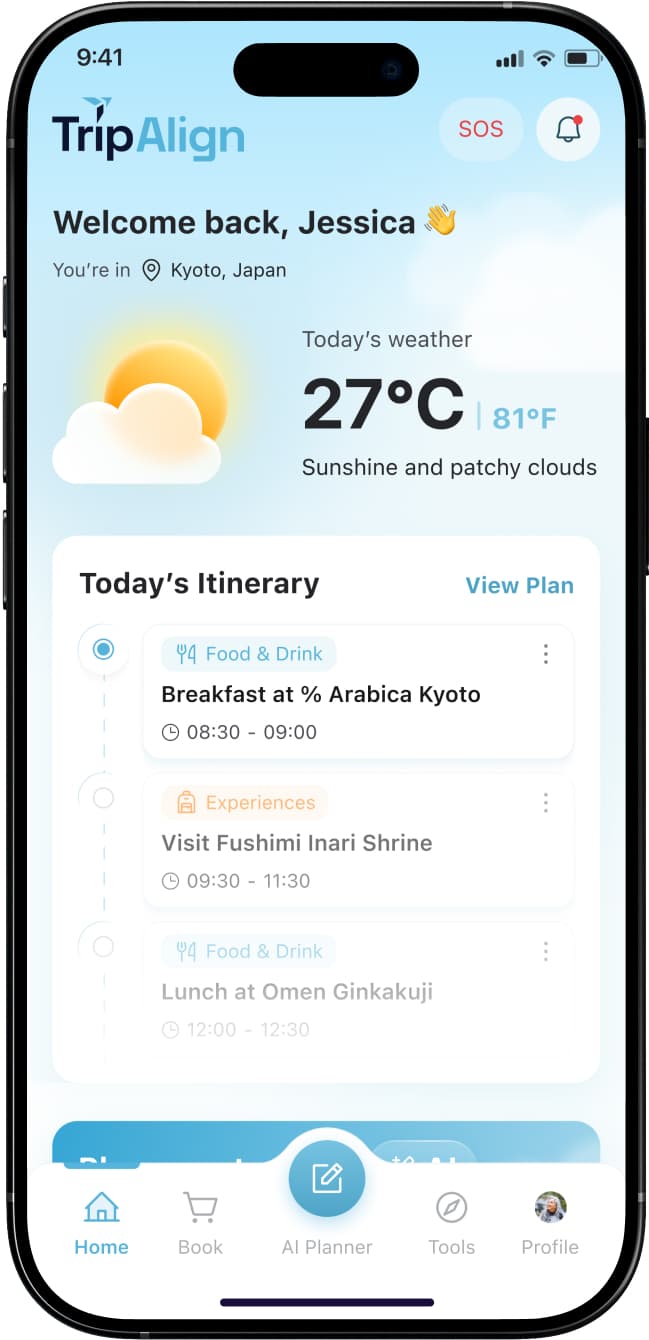Go to the Tools tab

click(451, 1223)
